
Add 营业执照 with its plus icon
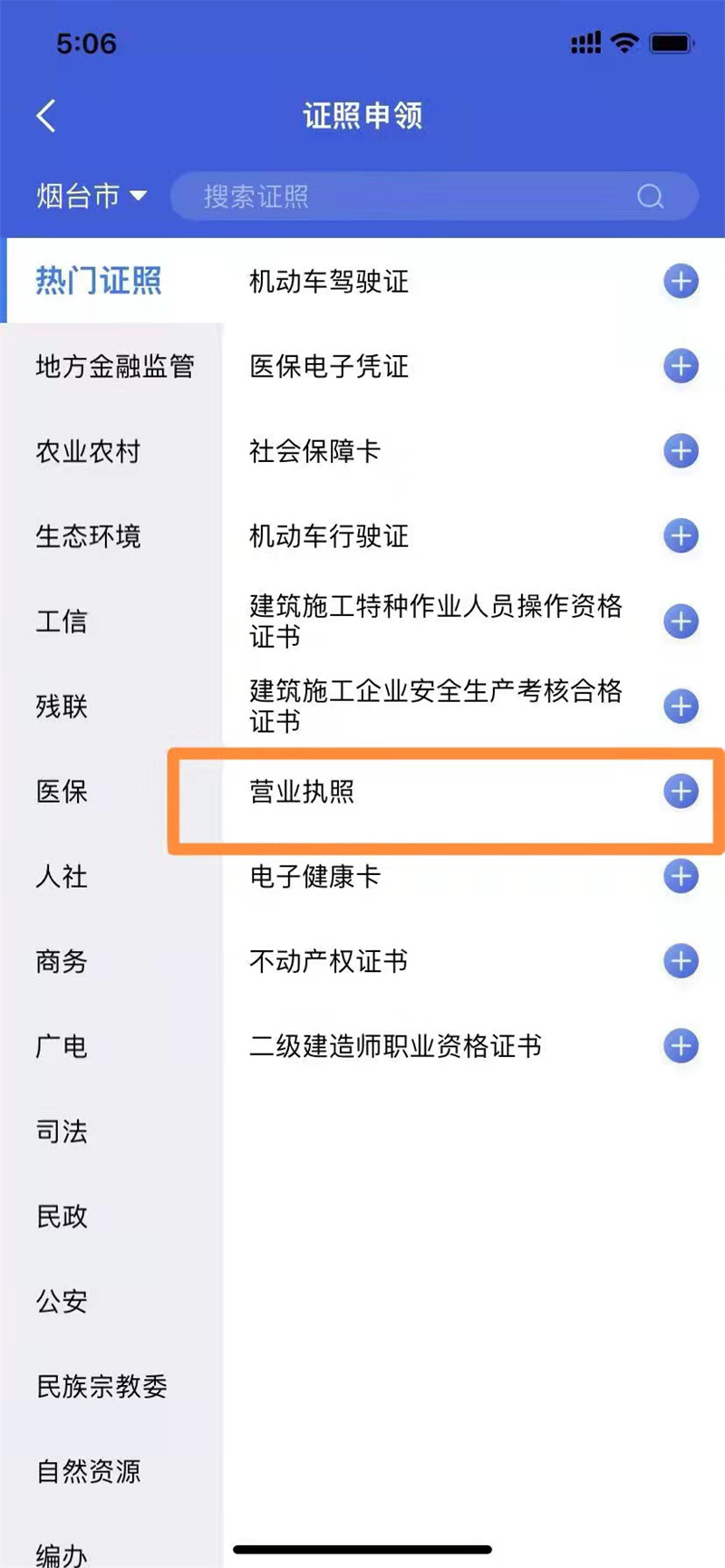pyautogui.click(x=681, y=791)
